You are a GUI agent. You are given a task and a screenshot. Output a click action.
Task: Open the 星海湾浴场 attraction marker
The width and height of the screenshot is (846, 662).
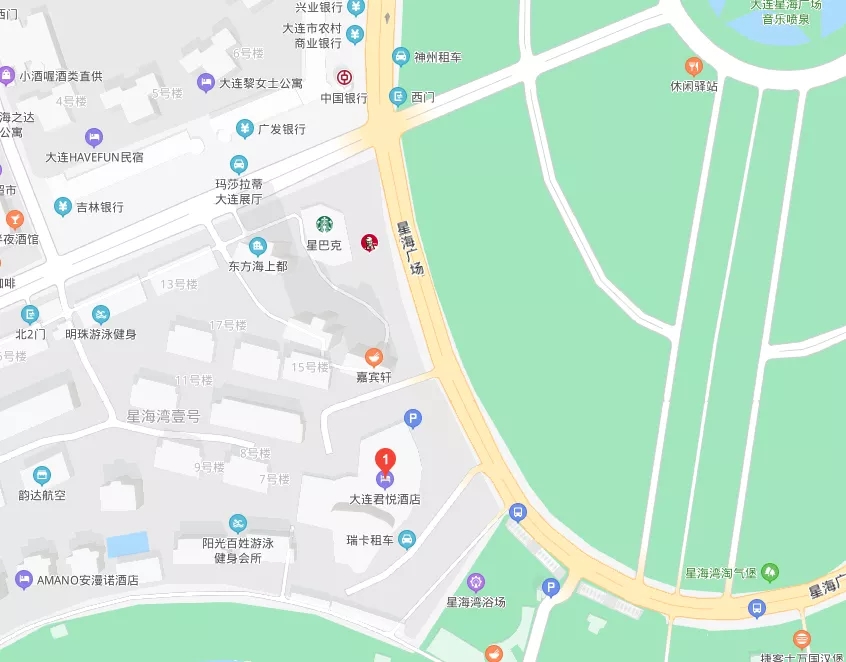coord(475,581)
